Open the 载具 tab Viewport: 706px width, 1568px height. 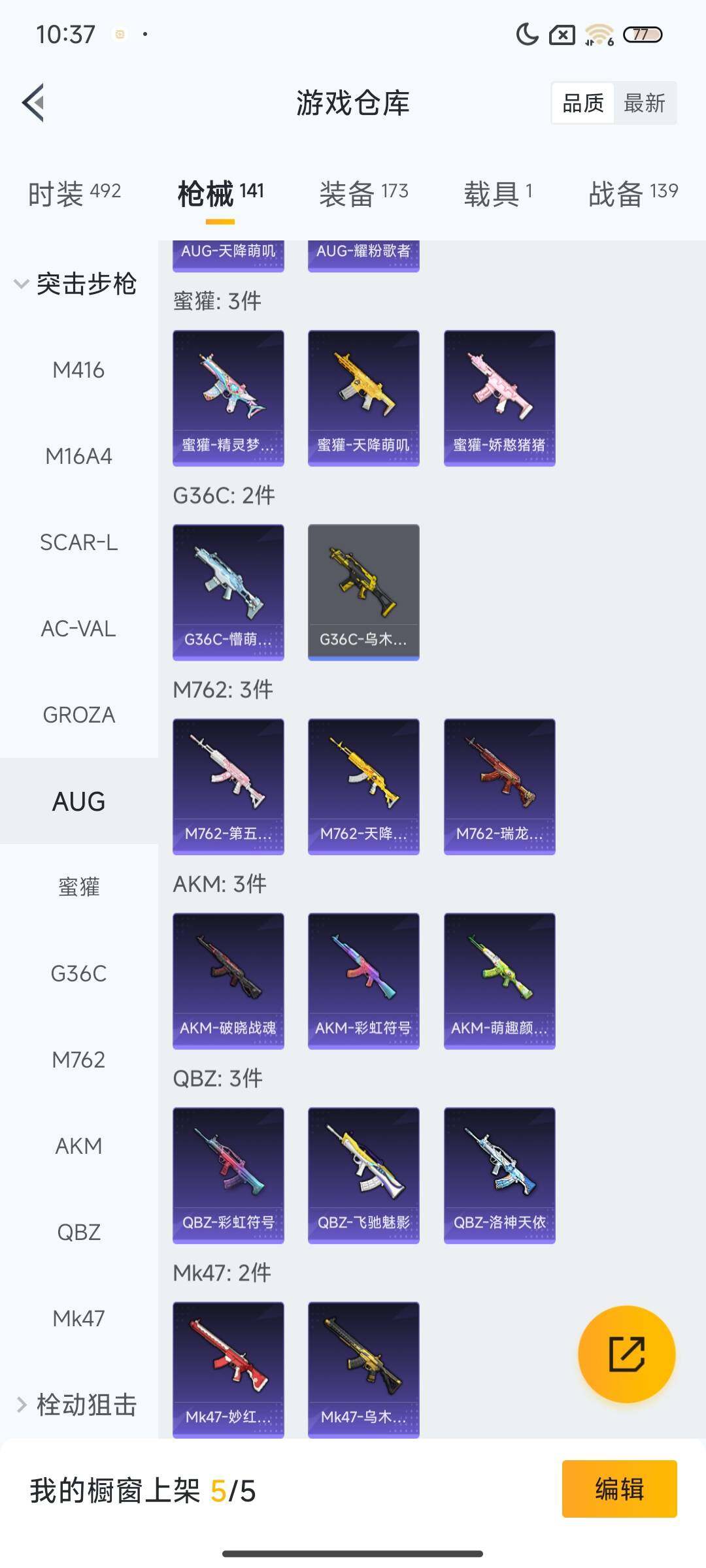pos(498,193)
